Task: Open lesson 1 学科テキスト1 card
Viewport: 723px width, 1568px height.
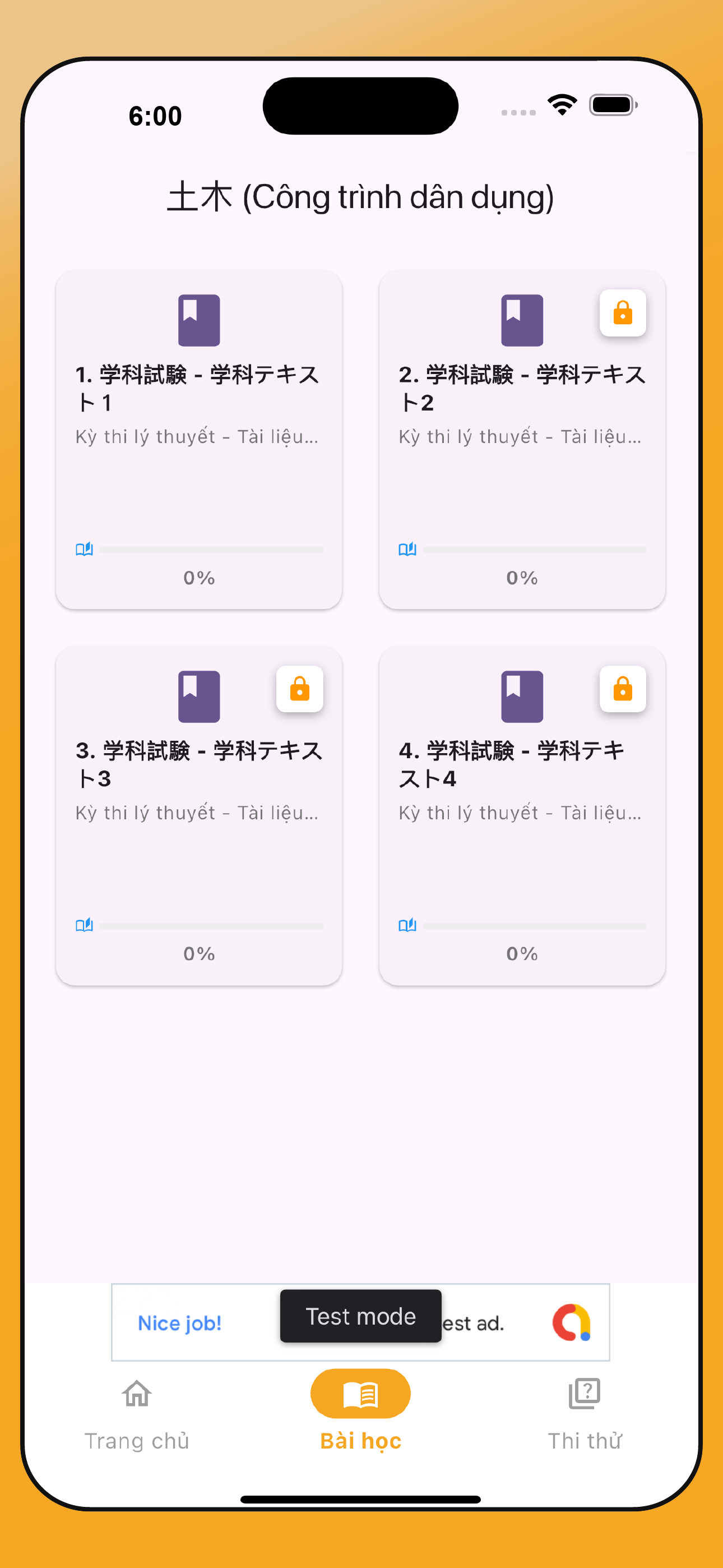Action: click(x=198, y=440)
